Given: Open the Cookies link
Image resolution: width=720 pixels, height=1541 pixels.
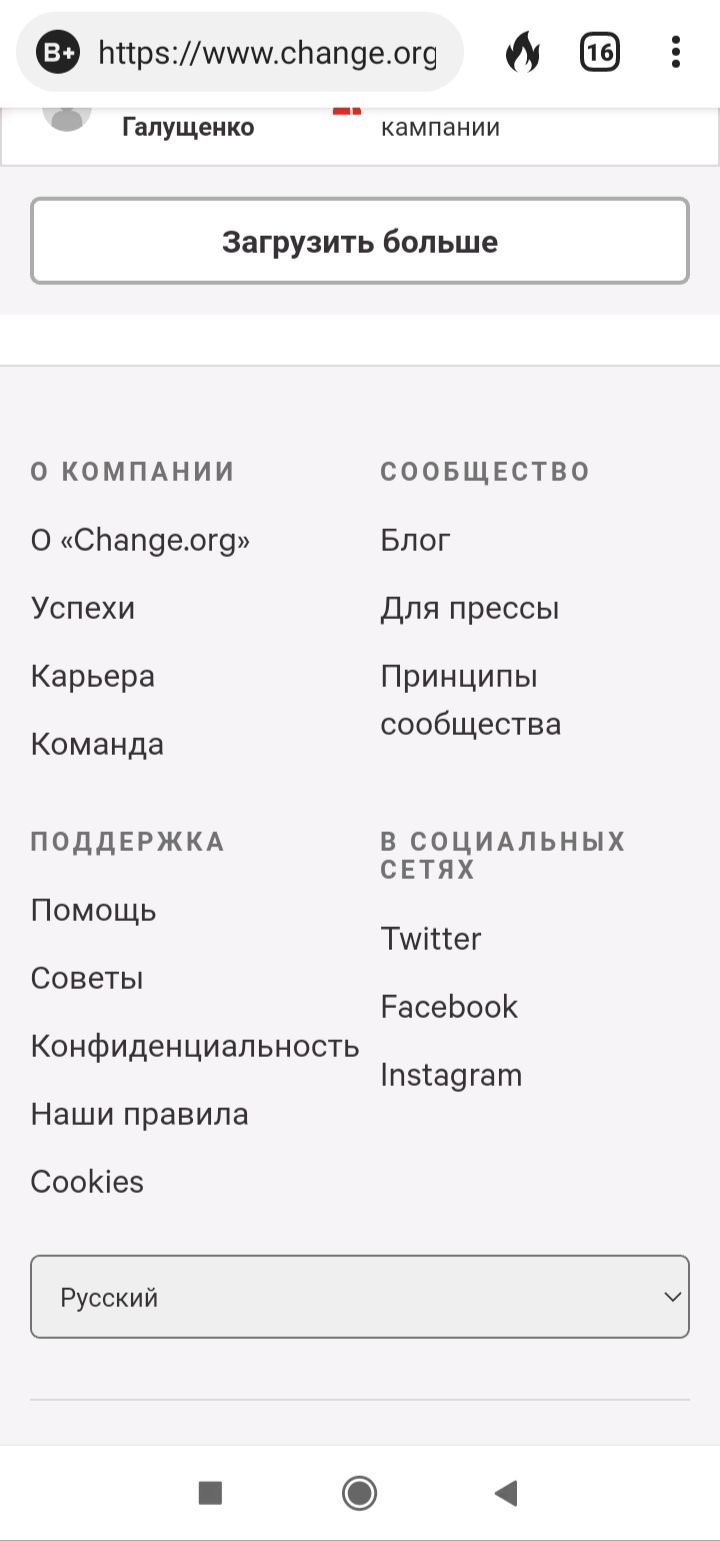Looking at the screenshot, I should point(87,1182).
